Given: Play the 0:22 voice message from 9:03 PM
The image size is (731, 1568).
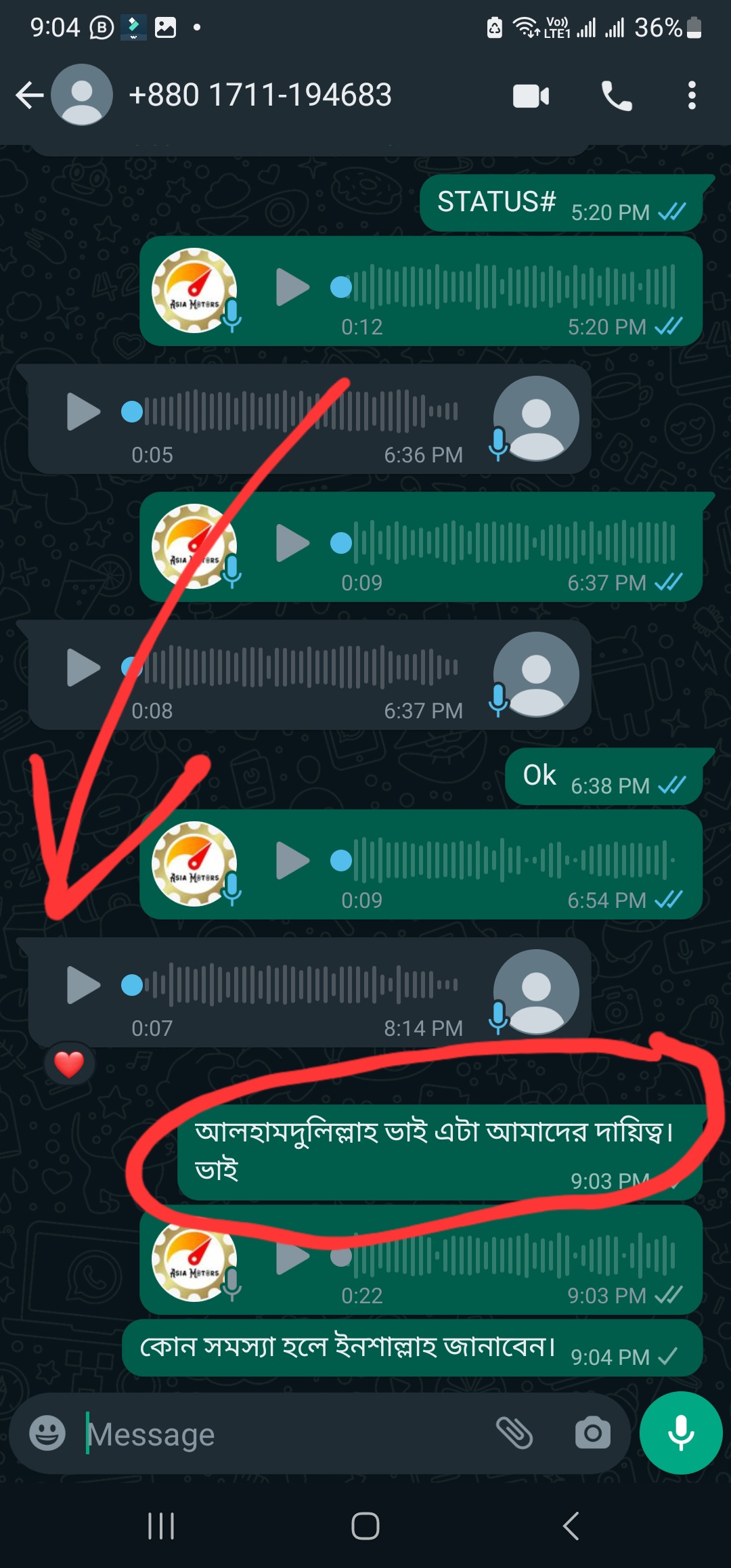Looking at the screenshot, I should [x=292, y=1257].
